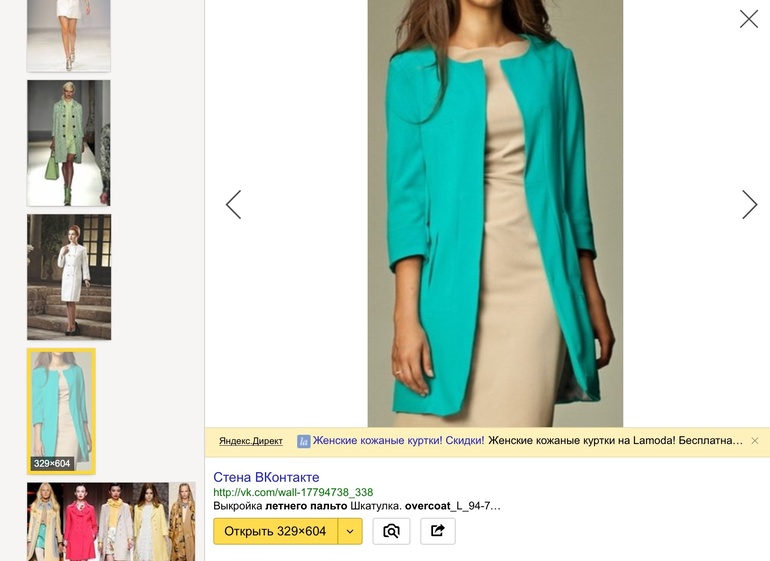Open the Стена ВКонтакте source link
Image resolution: width=770 pixels, height=561 pixels.
coord(266,477)
